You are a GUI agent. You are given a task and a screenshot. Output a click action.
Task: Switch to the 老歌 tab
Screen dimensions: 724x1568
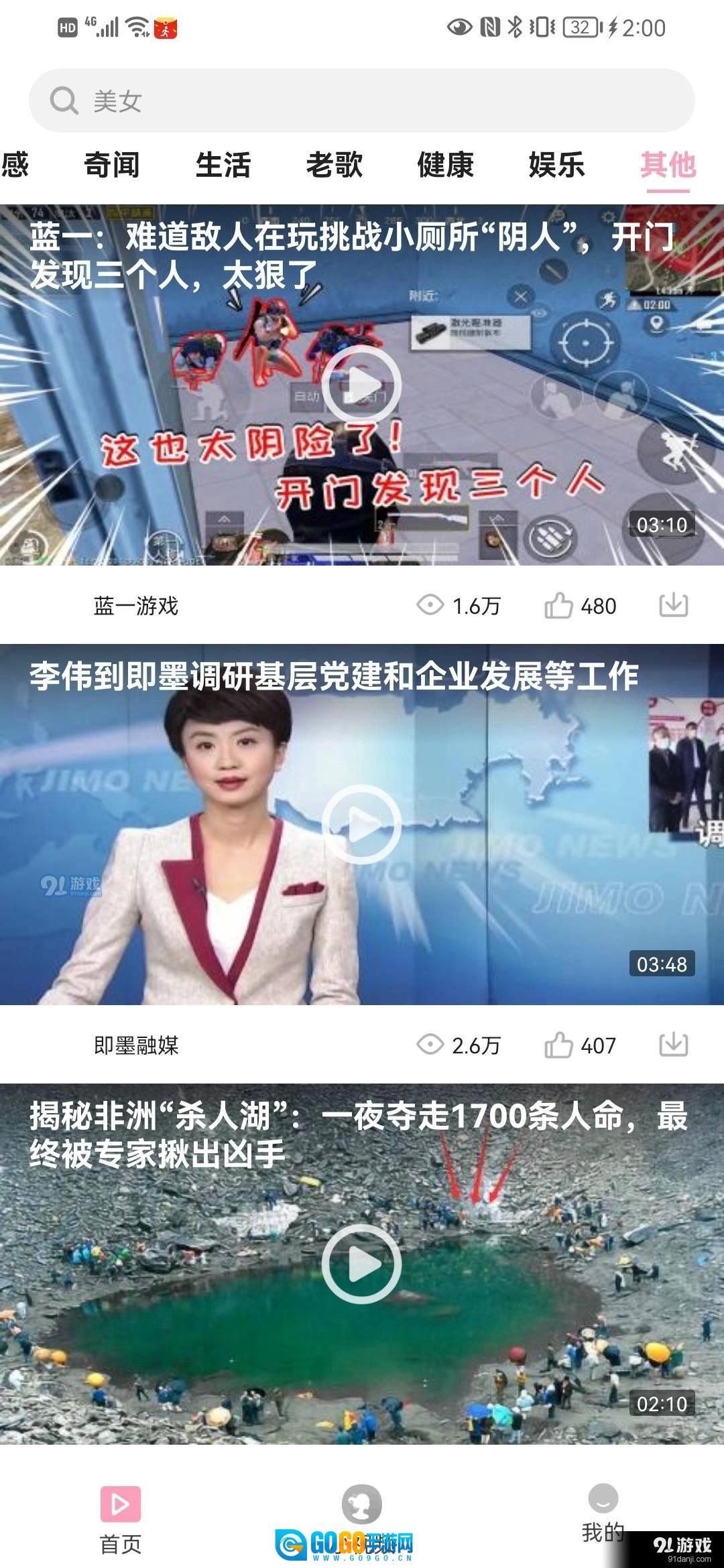coord(334,165)
